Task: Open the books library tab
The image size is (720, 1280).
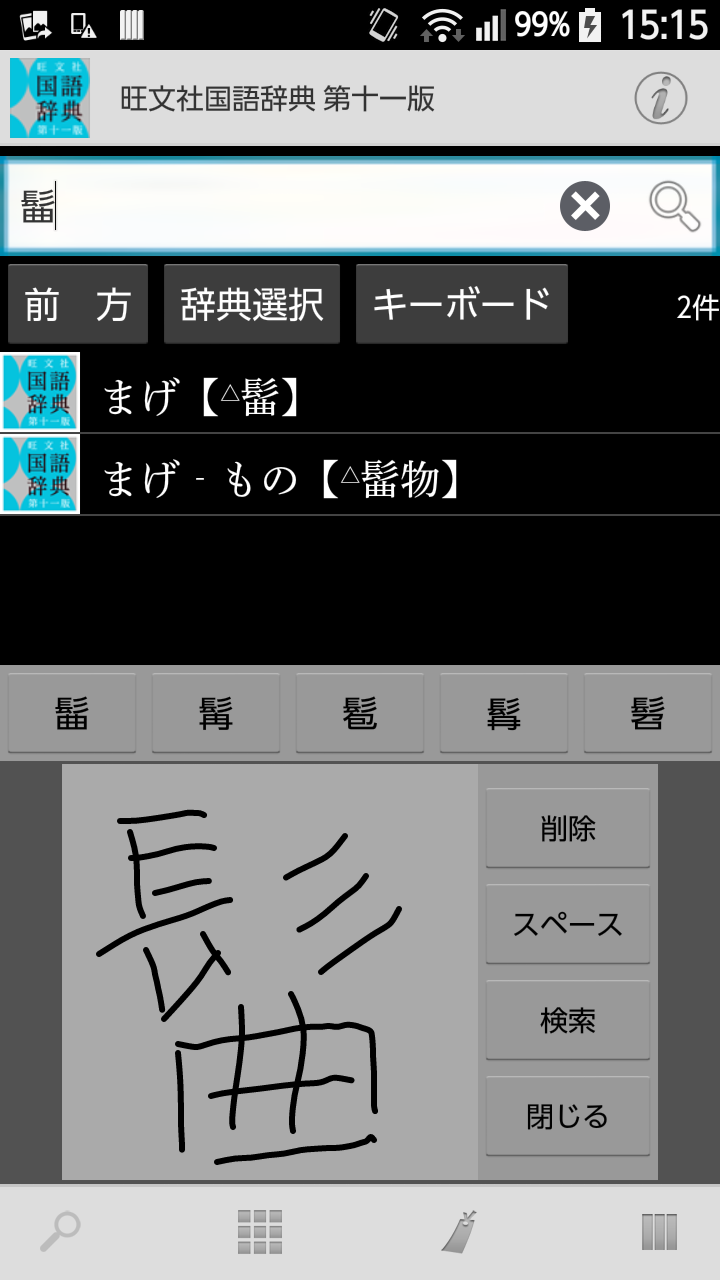Action: (659, 1231)
